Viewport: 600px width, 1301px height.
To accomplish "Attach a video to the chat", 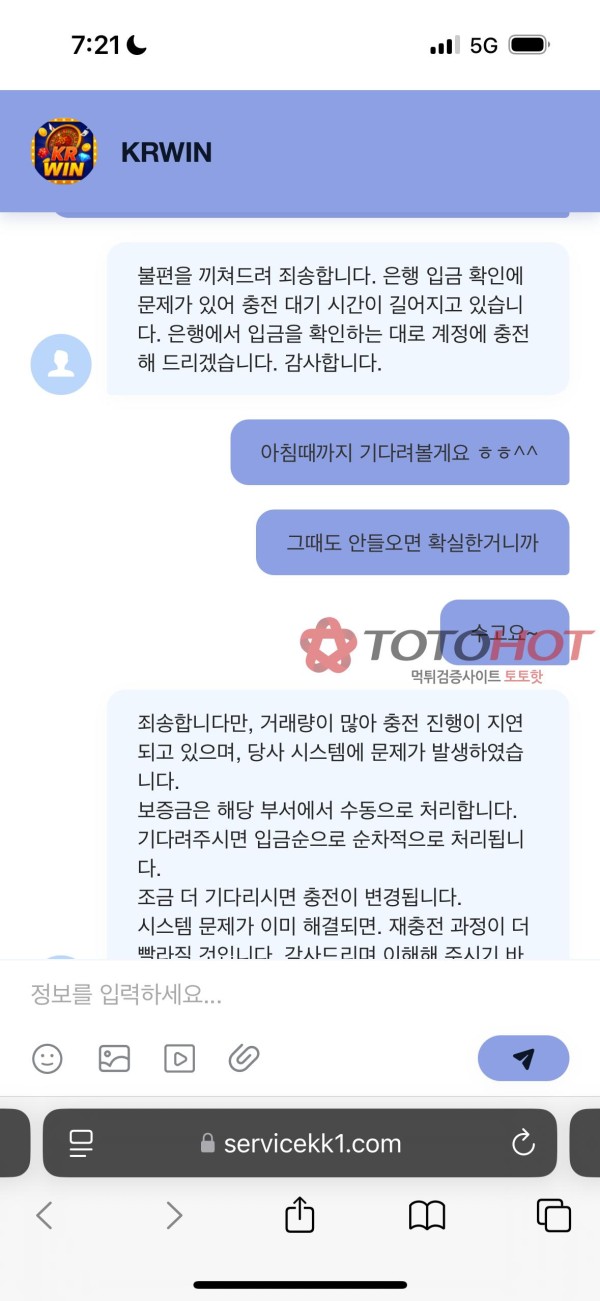I will click(179, 1058).
